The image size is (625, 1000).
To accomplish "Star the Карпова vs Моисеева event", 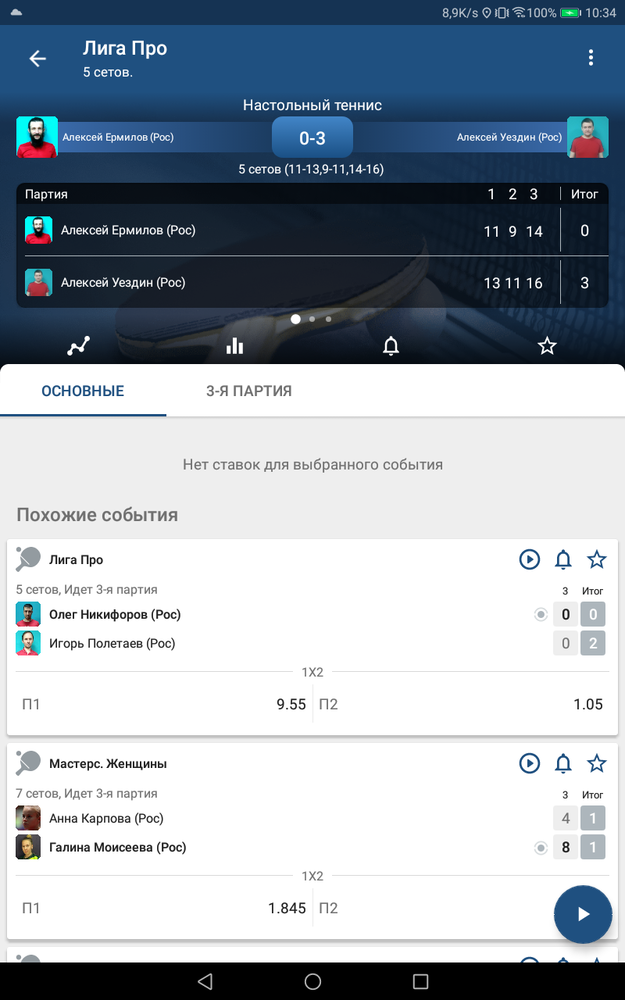I will (x=596, y=763).
